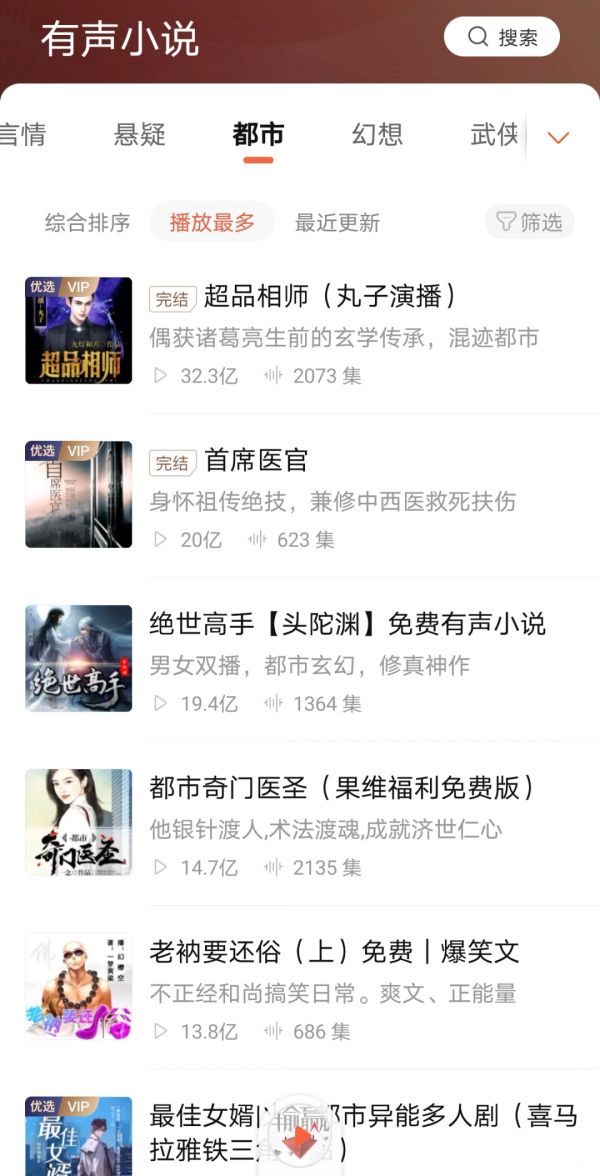Viewport: 600px width, 1176px height.
Task: Open the 首席医官 audiobook
Action: click(256, 460)
